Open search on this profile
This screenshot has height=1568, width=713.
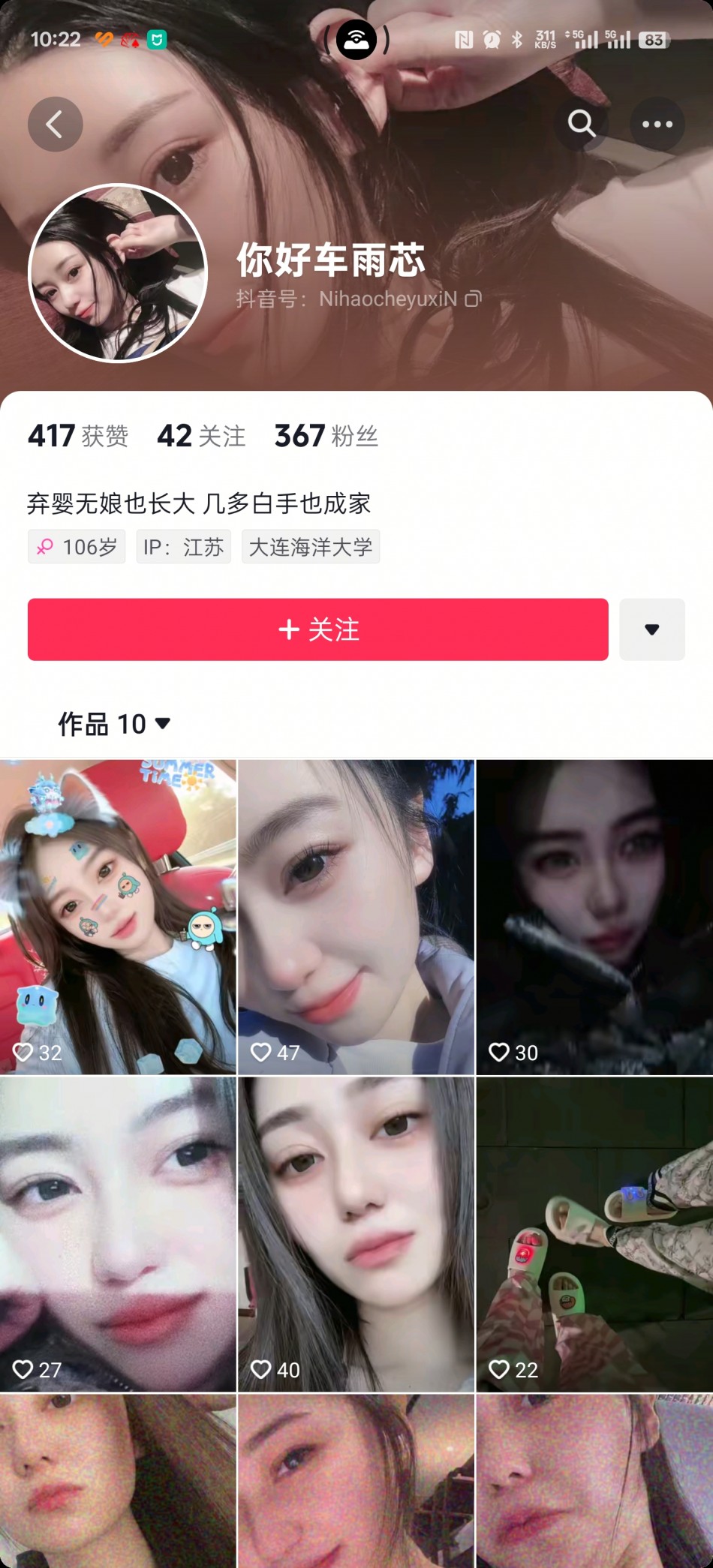[582, 124]
